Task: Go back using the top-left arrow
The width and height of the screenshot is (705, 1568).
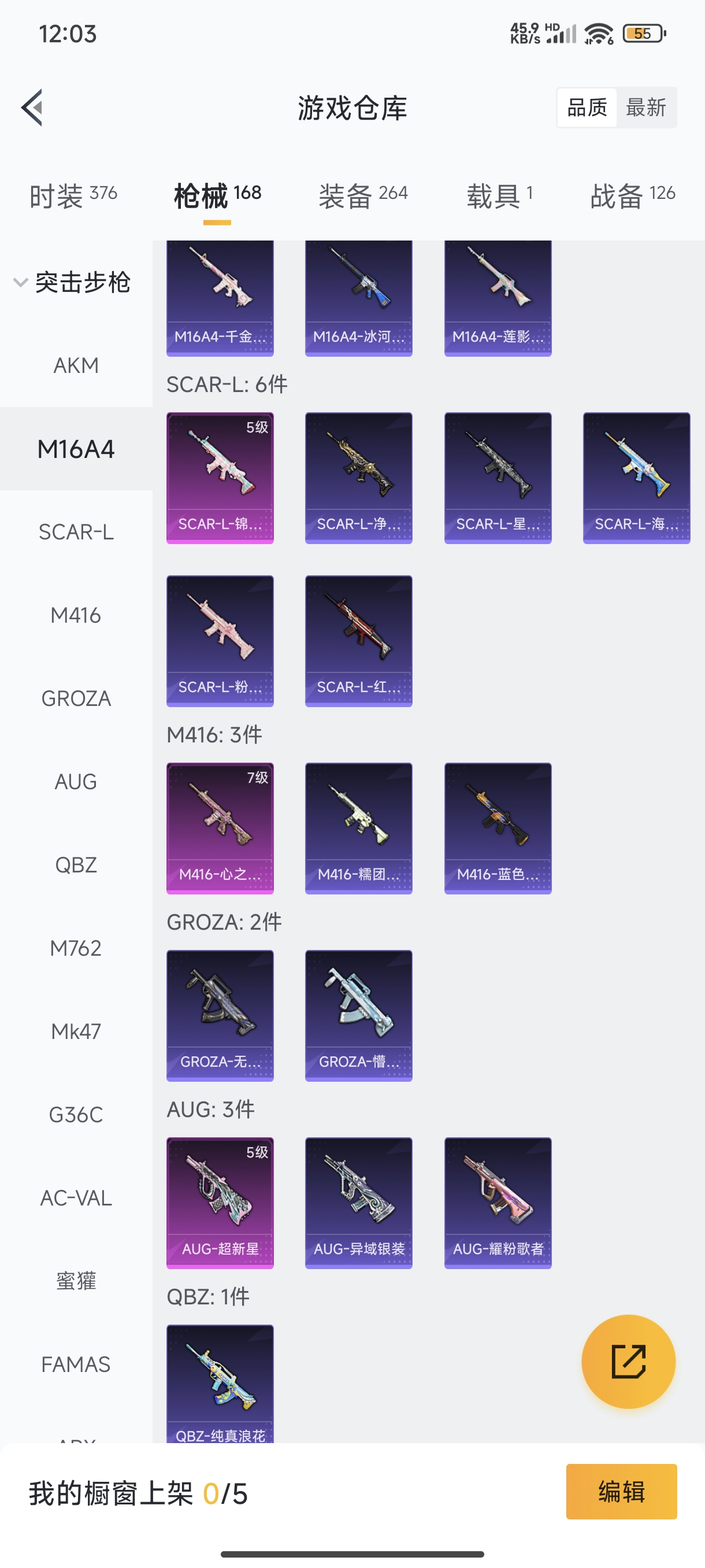Action: [x=32, y=108]
